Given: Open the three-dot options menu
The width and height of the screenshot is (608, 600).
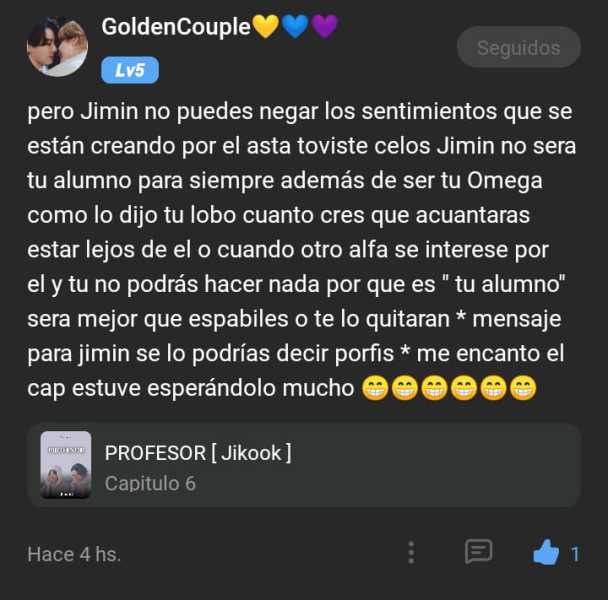Looking at the screenshot, I should click(411, 552).
